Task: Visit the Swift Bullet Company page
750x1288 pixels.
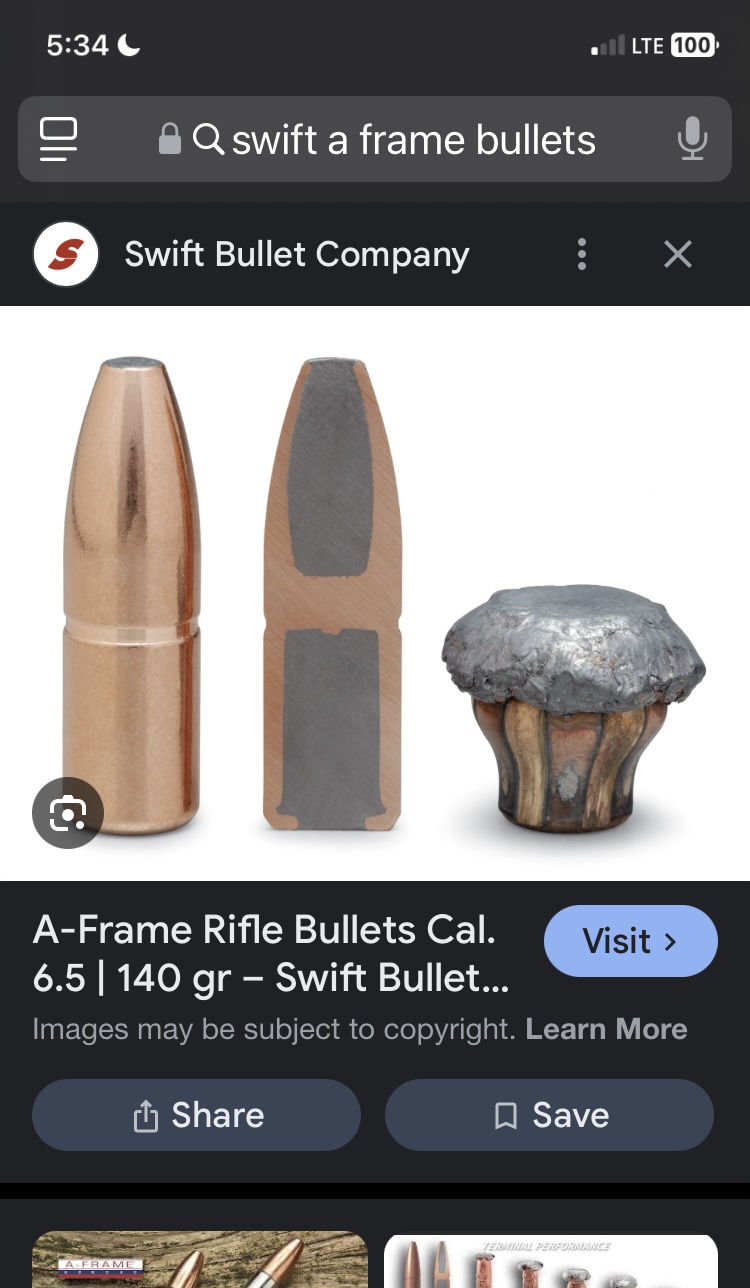Action: [x=630, y=941]
